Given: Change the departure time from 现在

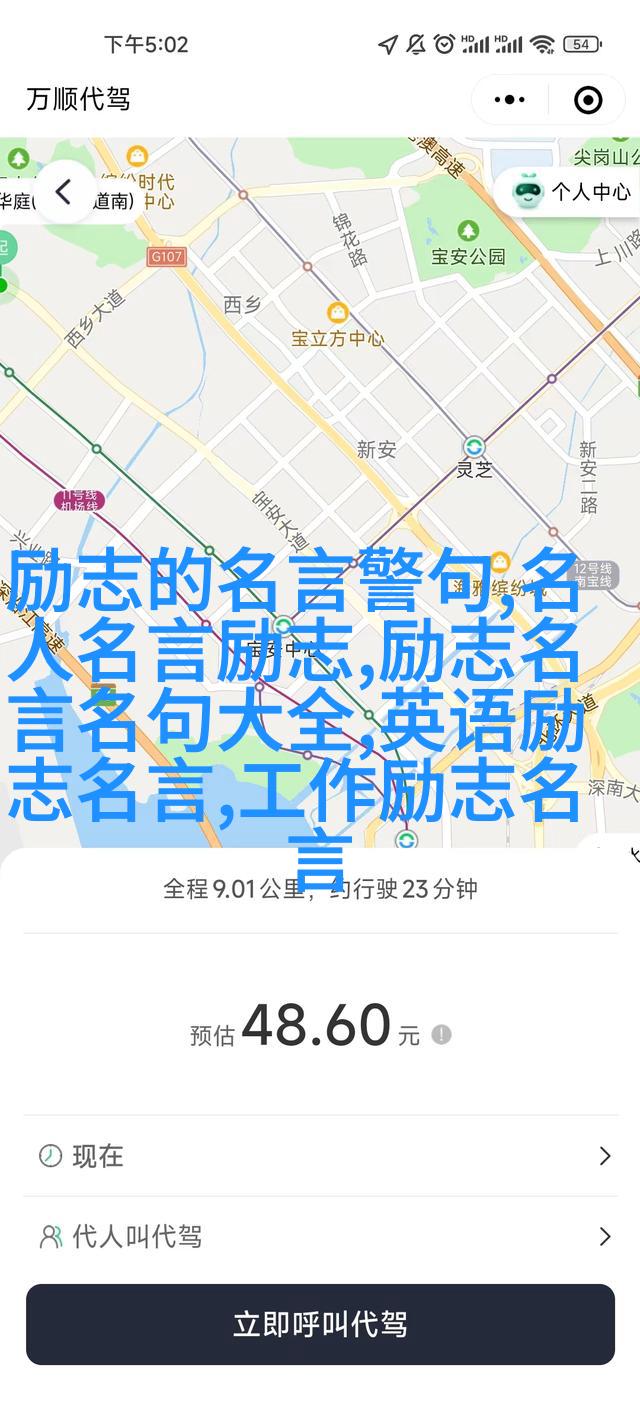Looking at the screenshot, I should 319,1156.
